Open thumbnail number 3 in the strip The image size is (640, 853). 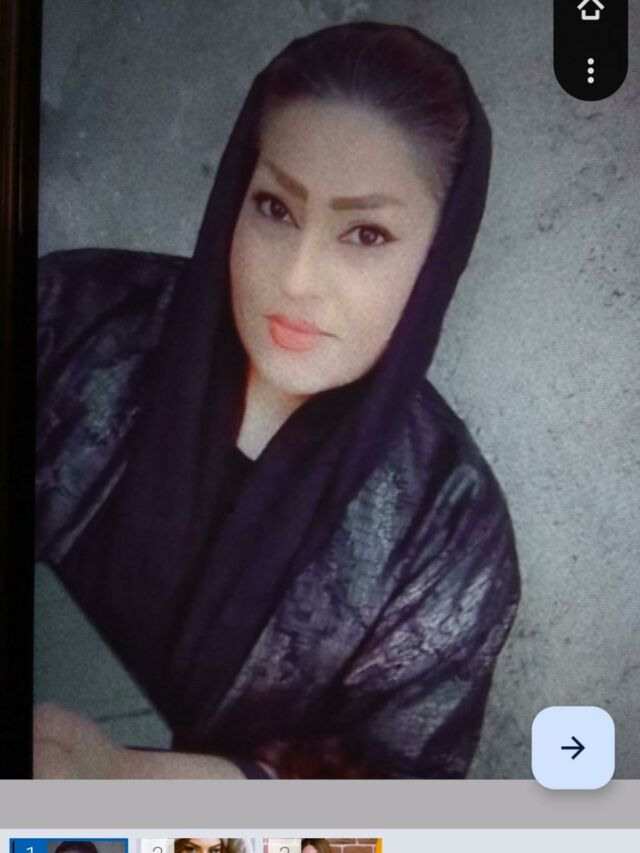click(x=322, y=846)
